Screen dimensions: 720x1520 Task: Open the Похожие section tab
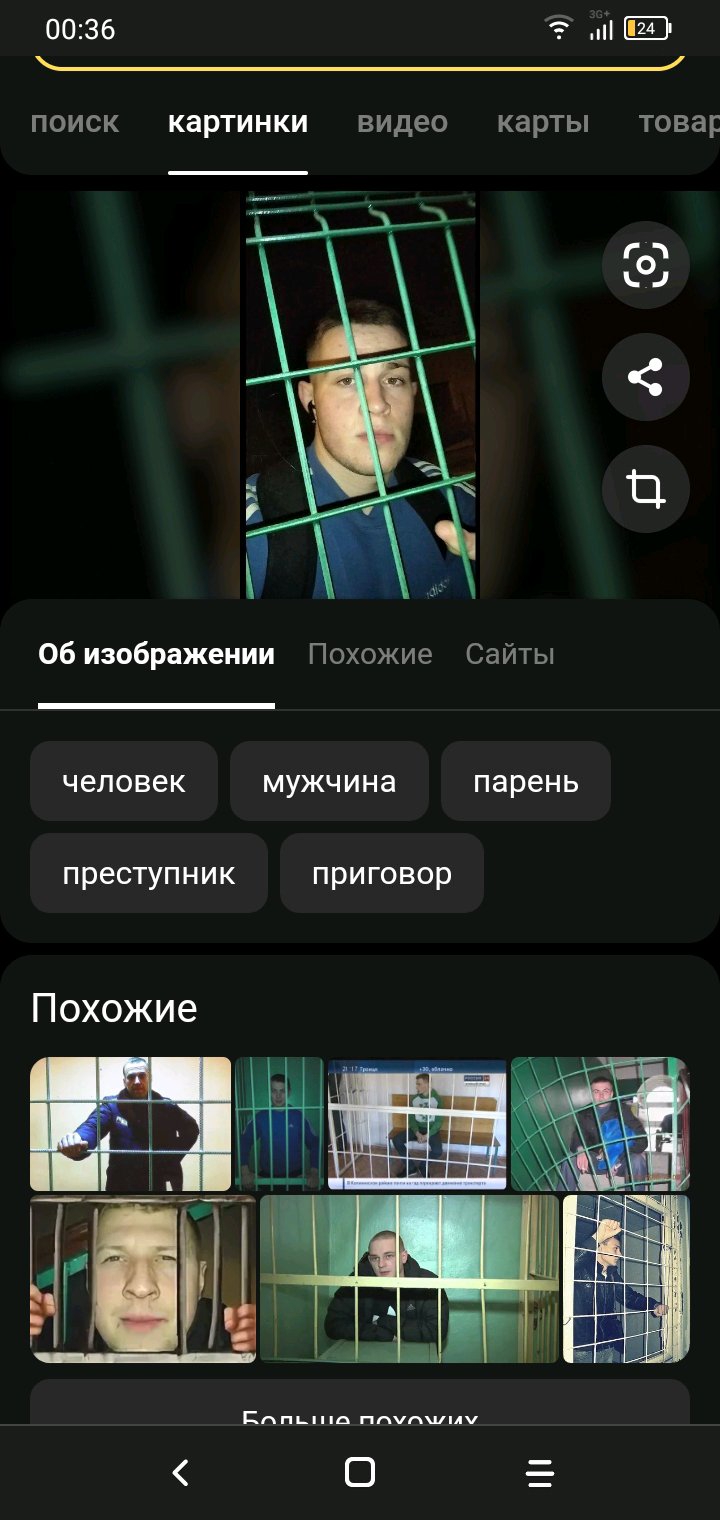point(370,654)
